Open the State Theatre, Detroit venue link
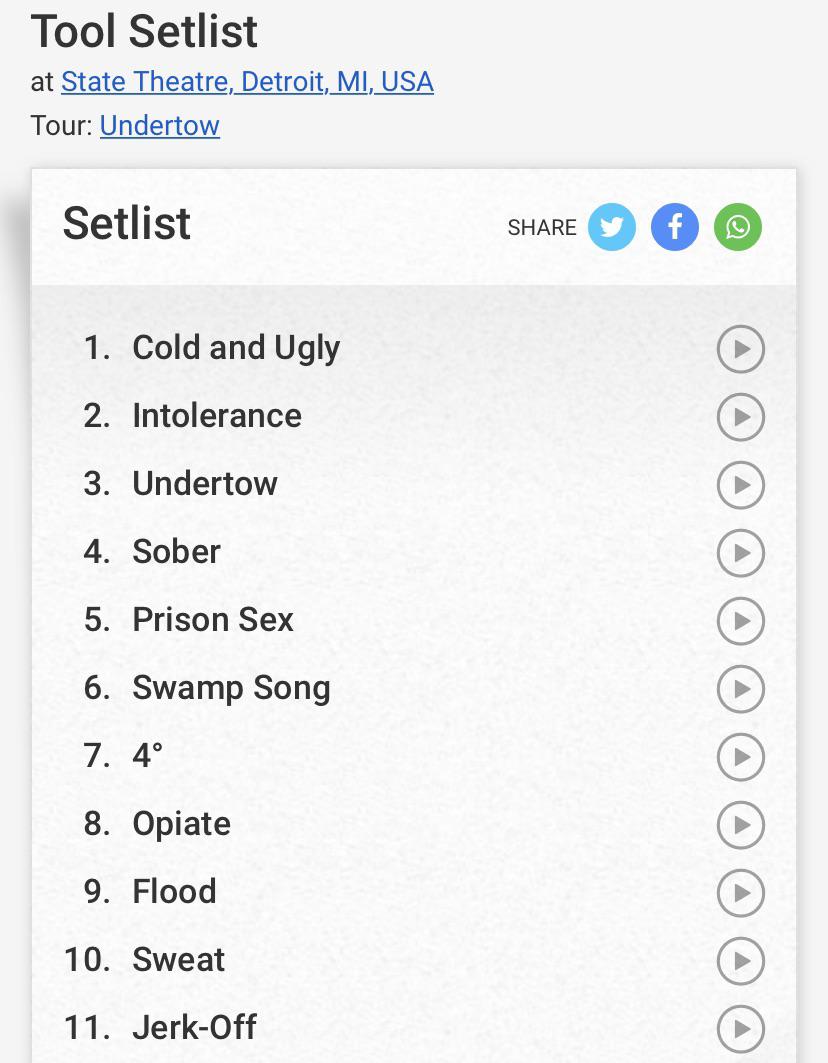828x1063 pixels. pos(247,81)
